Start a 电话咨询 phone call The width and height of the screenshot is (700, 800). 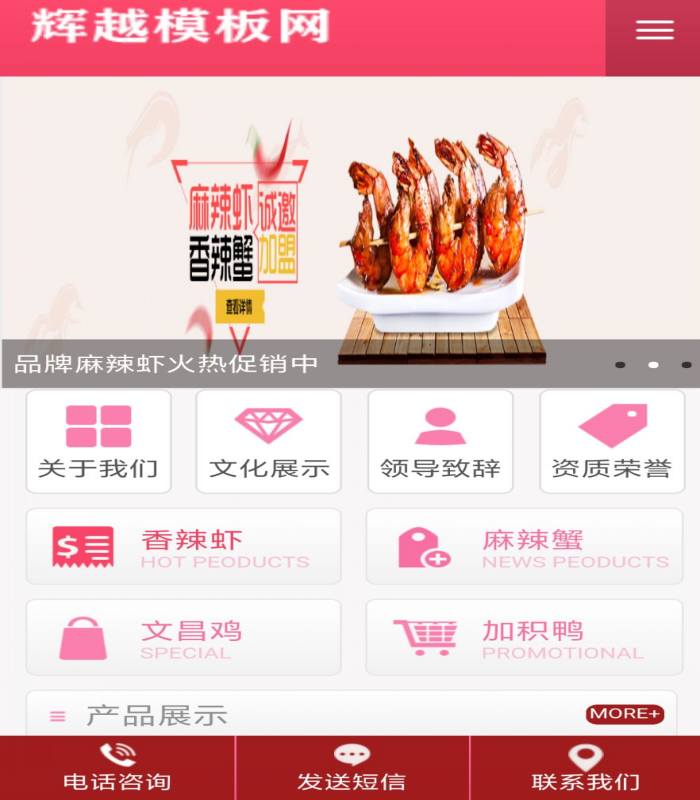click(117, 768)
